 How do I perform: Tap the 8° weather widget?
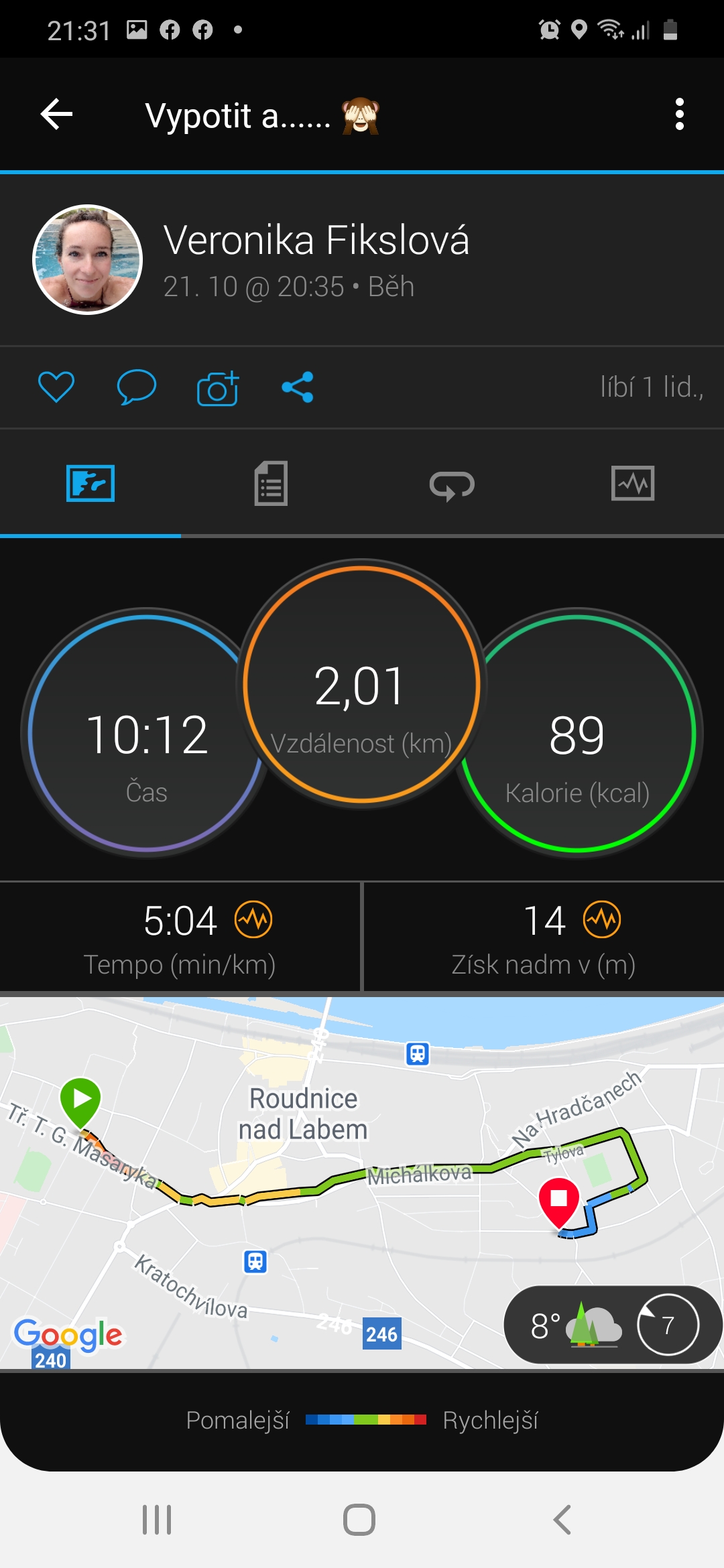tap(612, 1325)
